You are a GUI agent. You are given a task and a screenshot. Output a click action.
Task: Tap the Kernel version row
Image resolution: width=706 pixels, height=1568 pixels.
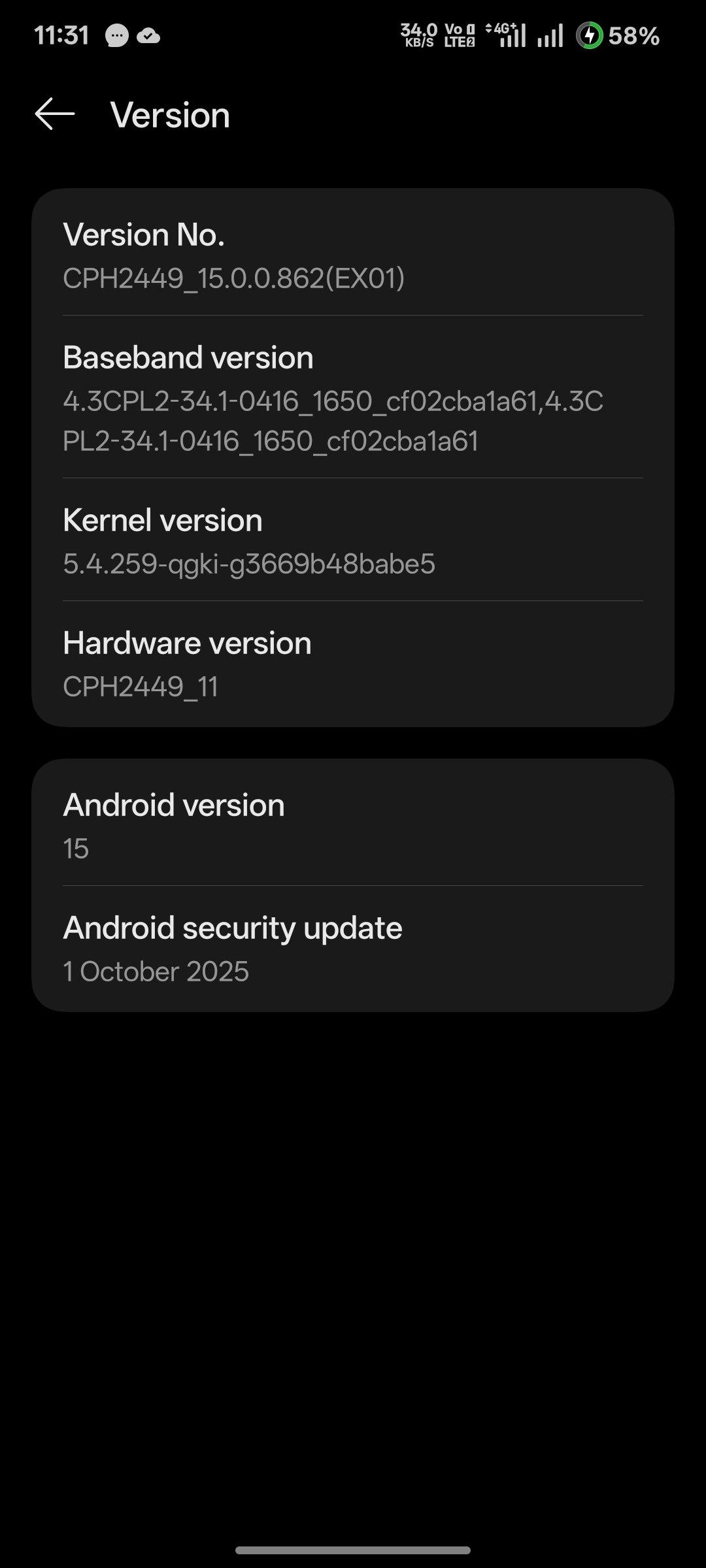tap(353, 540)
